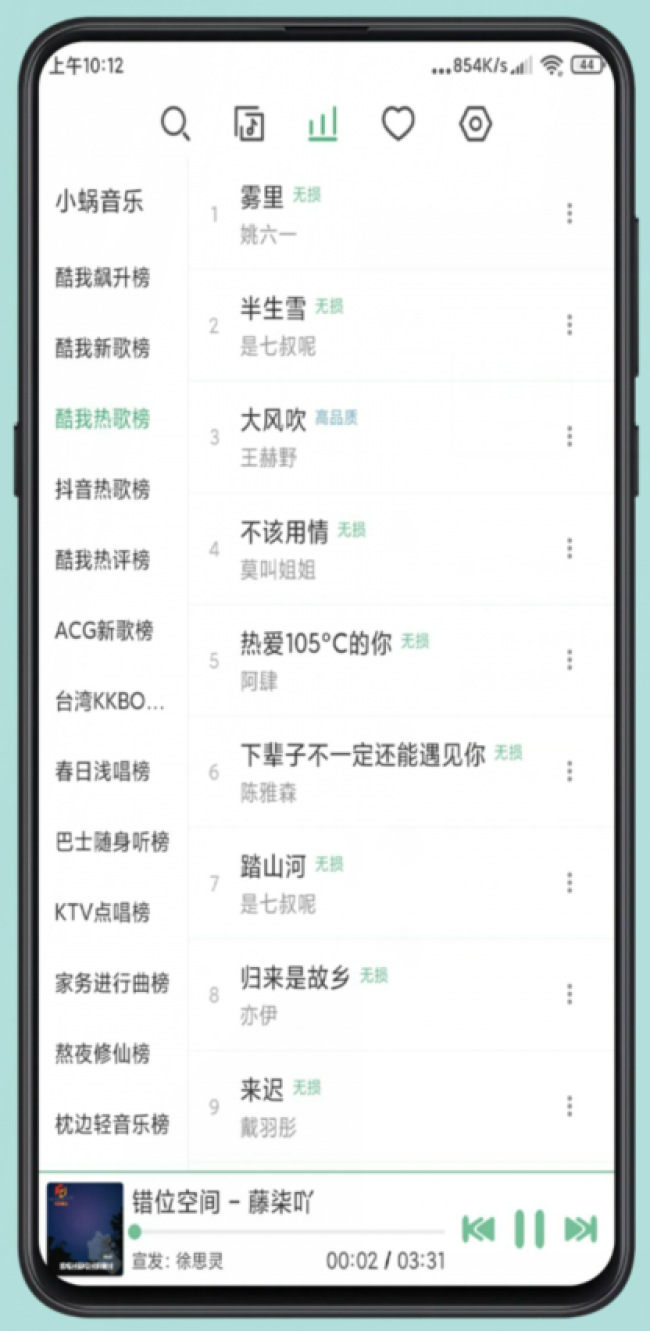Open more options for 来迟

point(569,1106)
